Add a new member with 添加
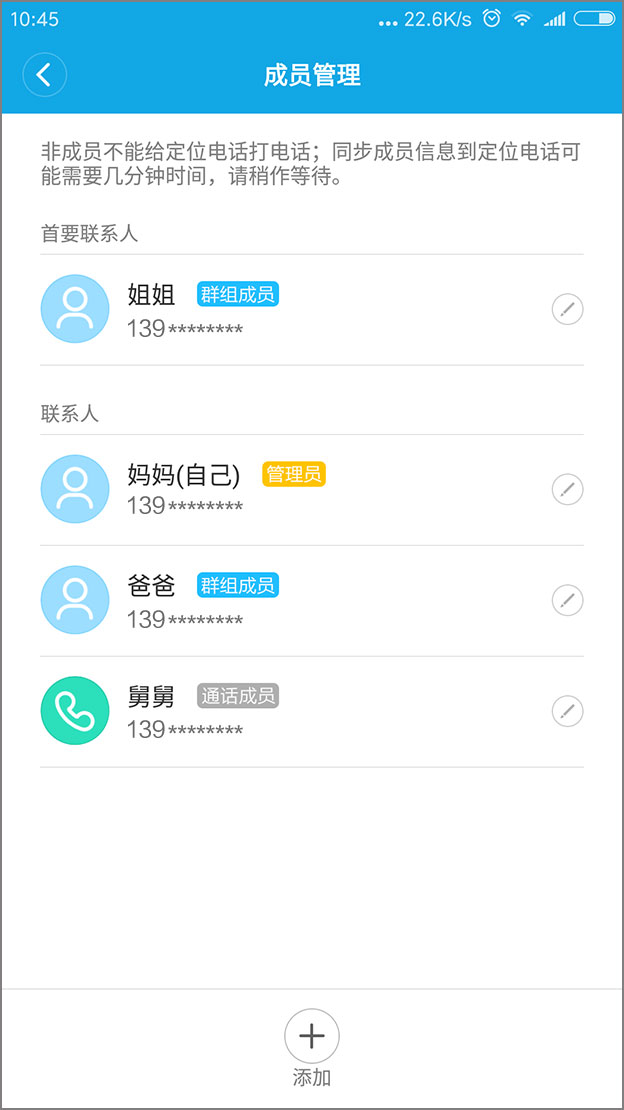 pos(312,1037)
